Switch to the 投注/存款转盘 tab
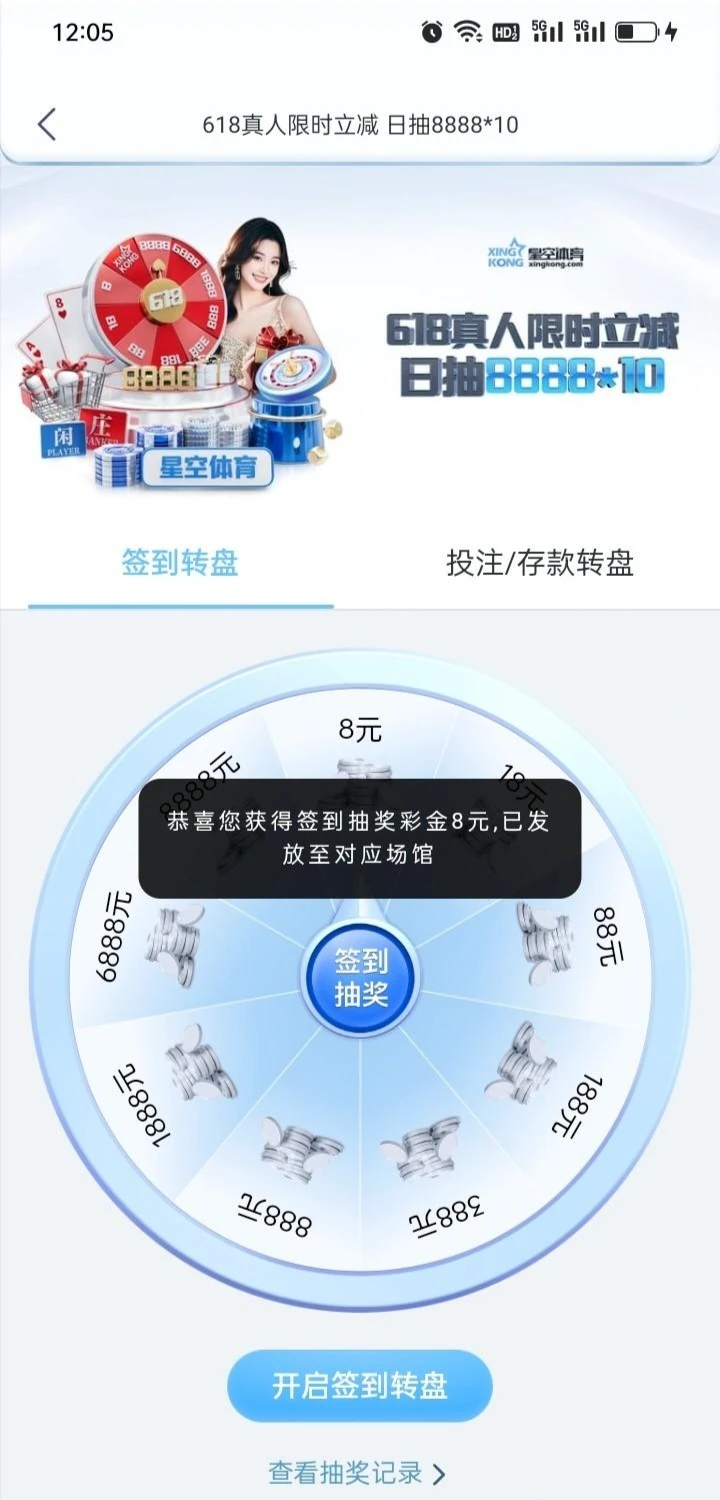This screenshot has height=1500, width=720. tap(540, 563)
